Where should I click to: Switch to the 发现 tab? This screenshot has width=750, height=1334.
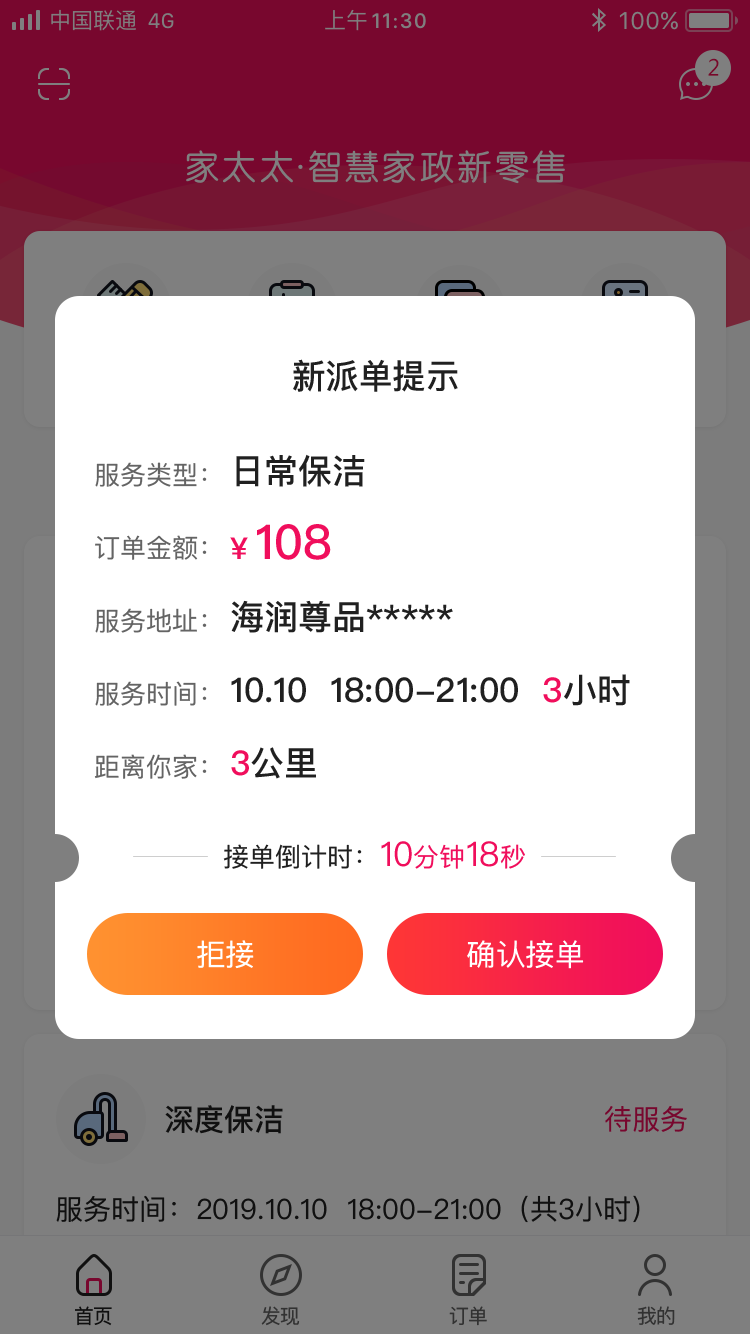(x=280, y=1288)
